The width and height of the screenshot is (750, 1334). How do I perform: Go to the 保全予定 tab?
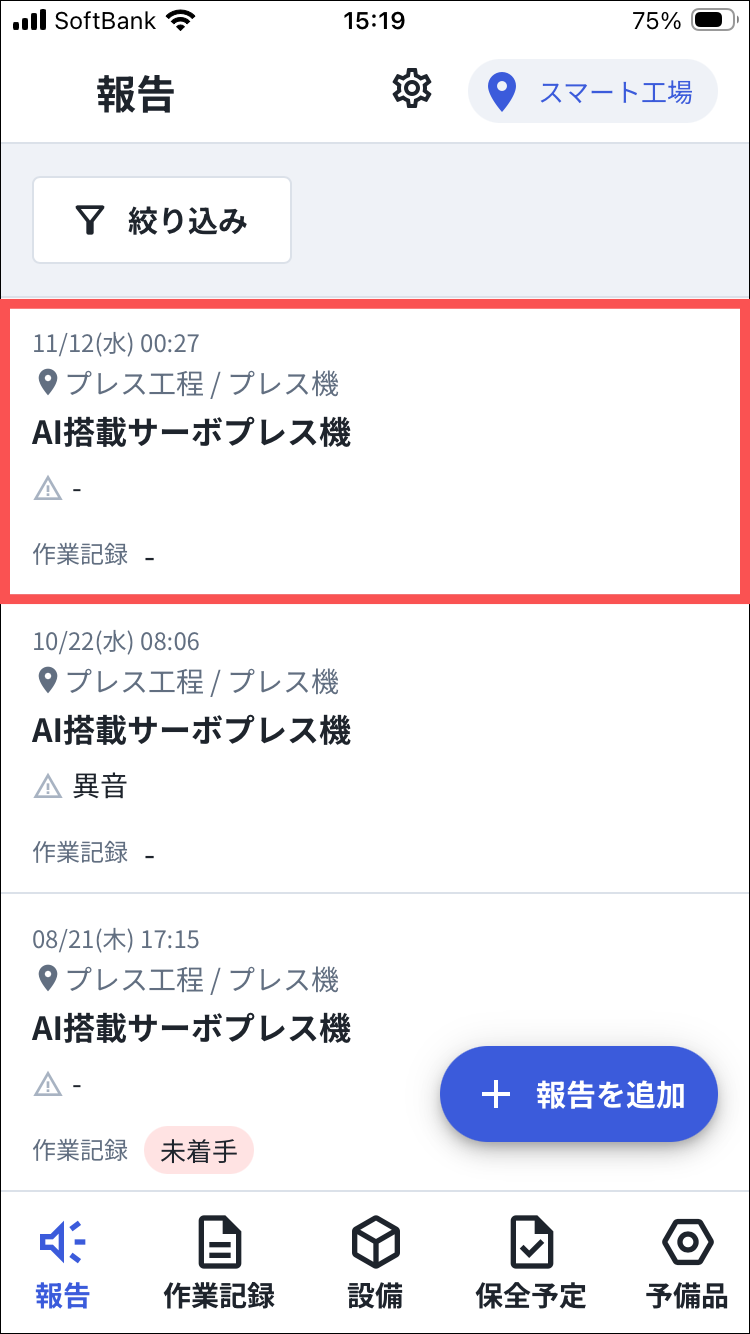(530, 1262)
